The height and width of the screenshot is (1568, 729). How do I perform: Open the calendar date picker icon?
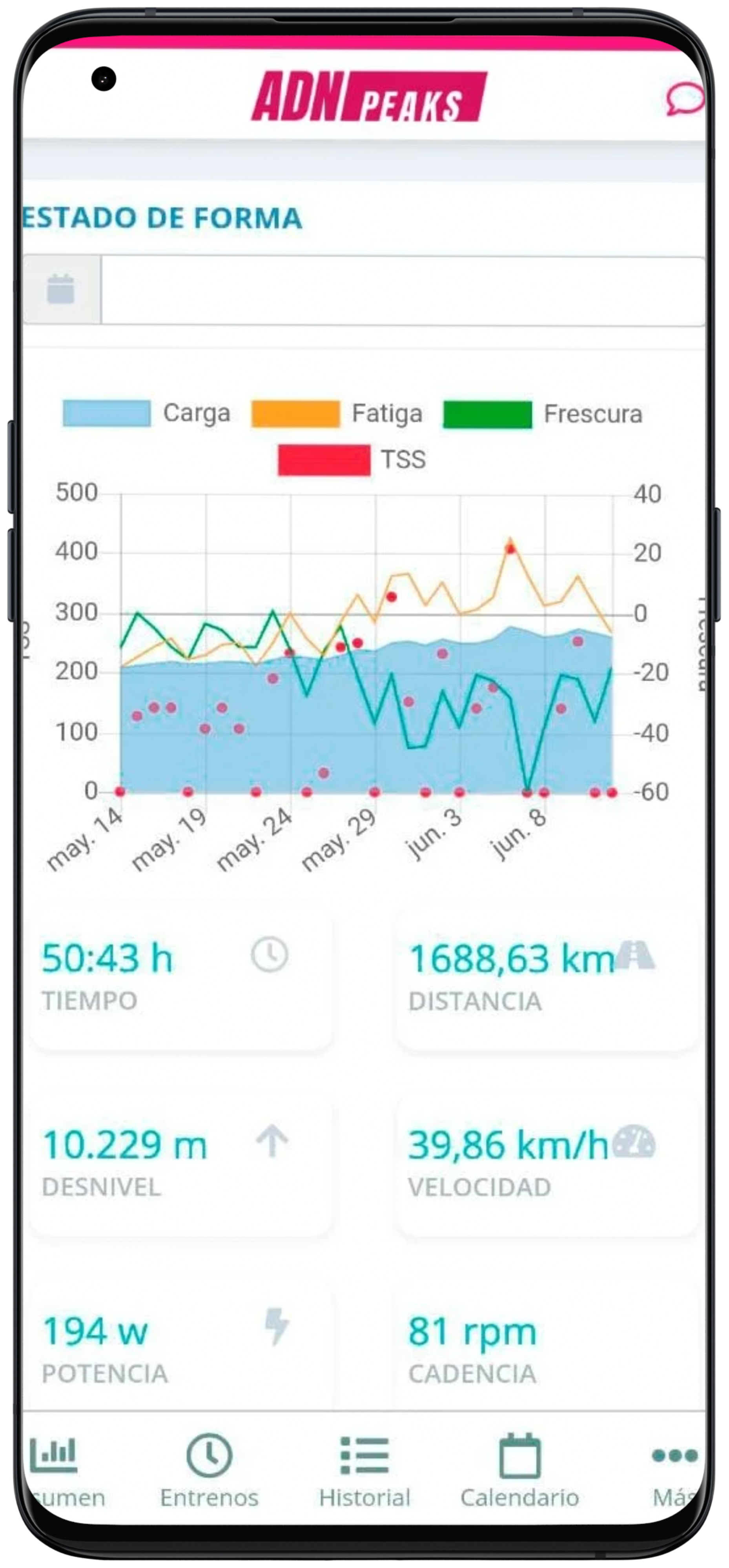click(61, 290)
